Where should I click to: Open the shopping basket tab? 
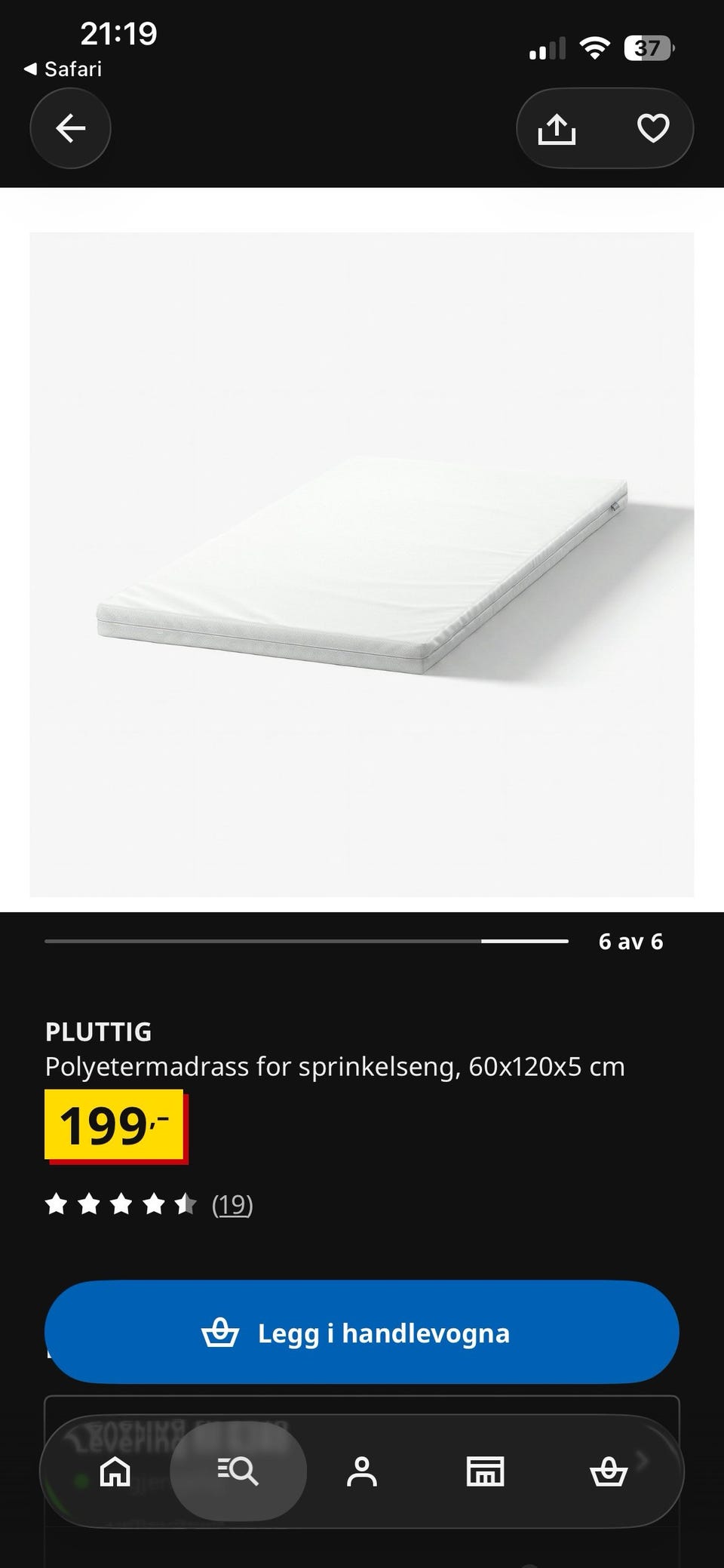coord(608,1471)
